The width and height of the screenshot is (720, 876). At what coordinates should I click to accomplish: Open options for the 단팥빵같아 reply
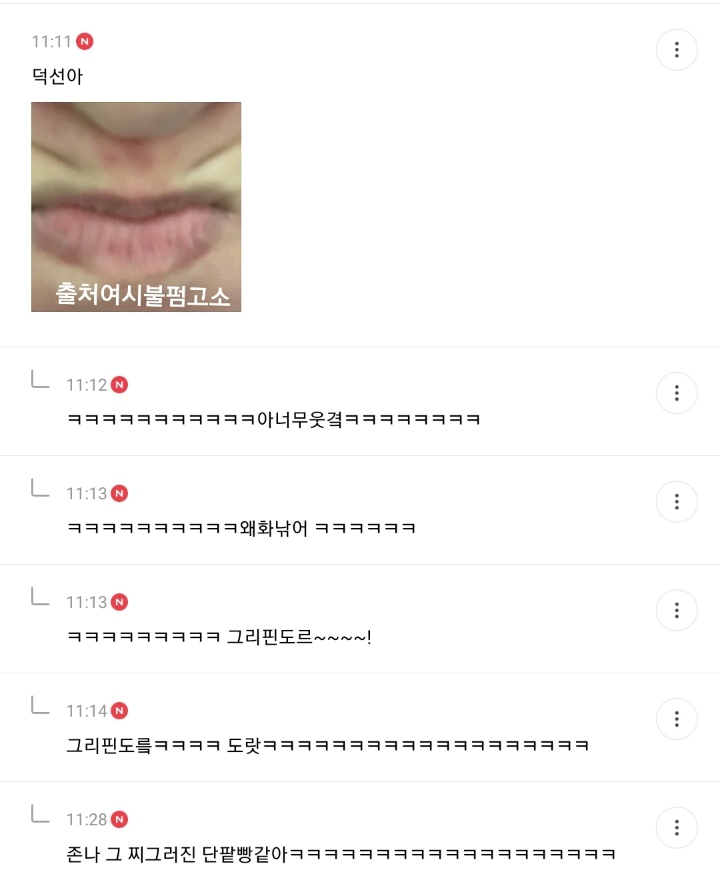point(676,827)
